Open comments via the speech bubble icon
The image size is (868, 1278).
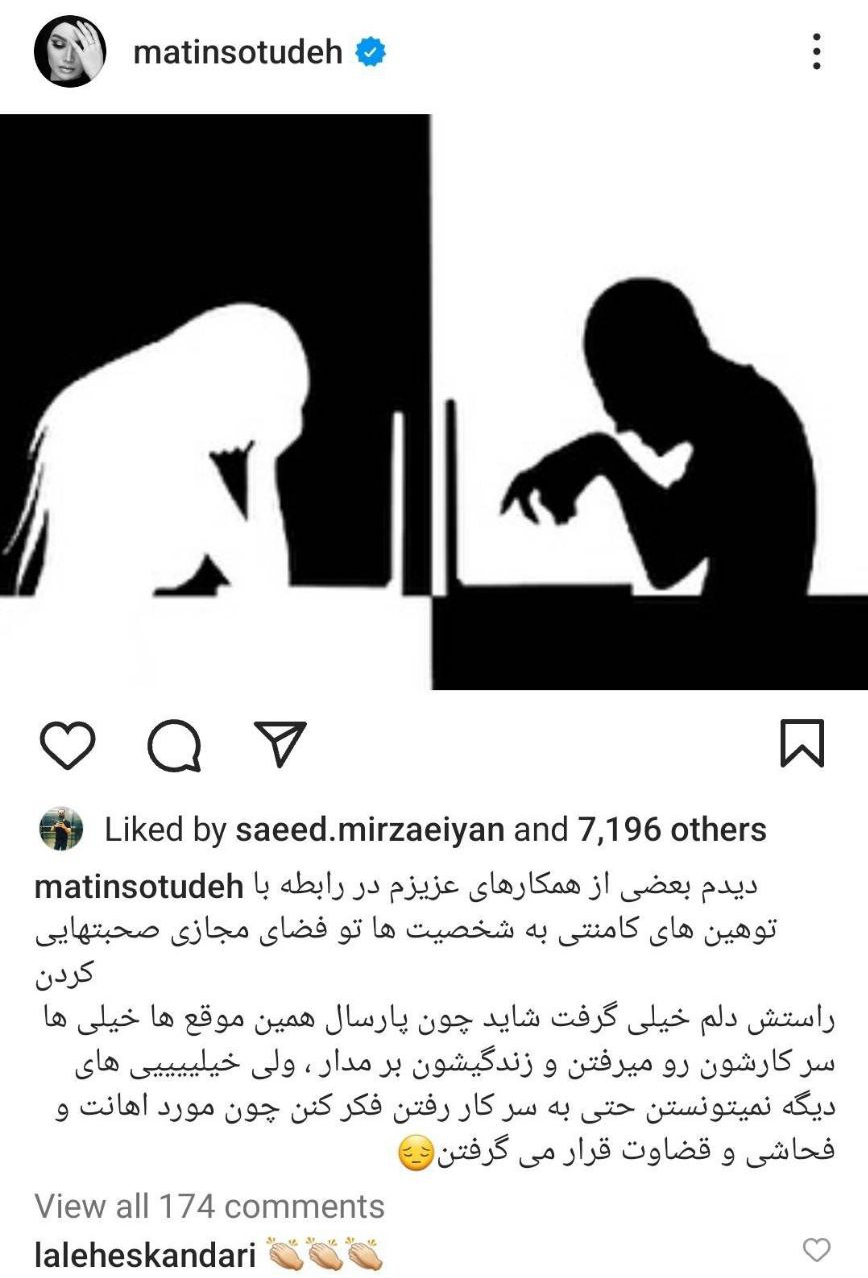[x=175, y=745]
